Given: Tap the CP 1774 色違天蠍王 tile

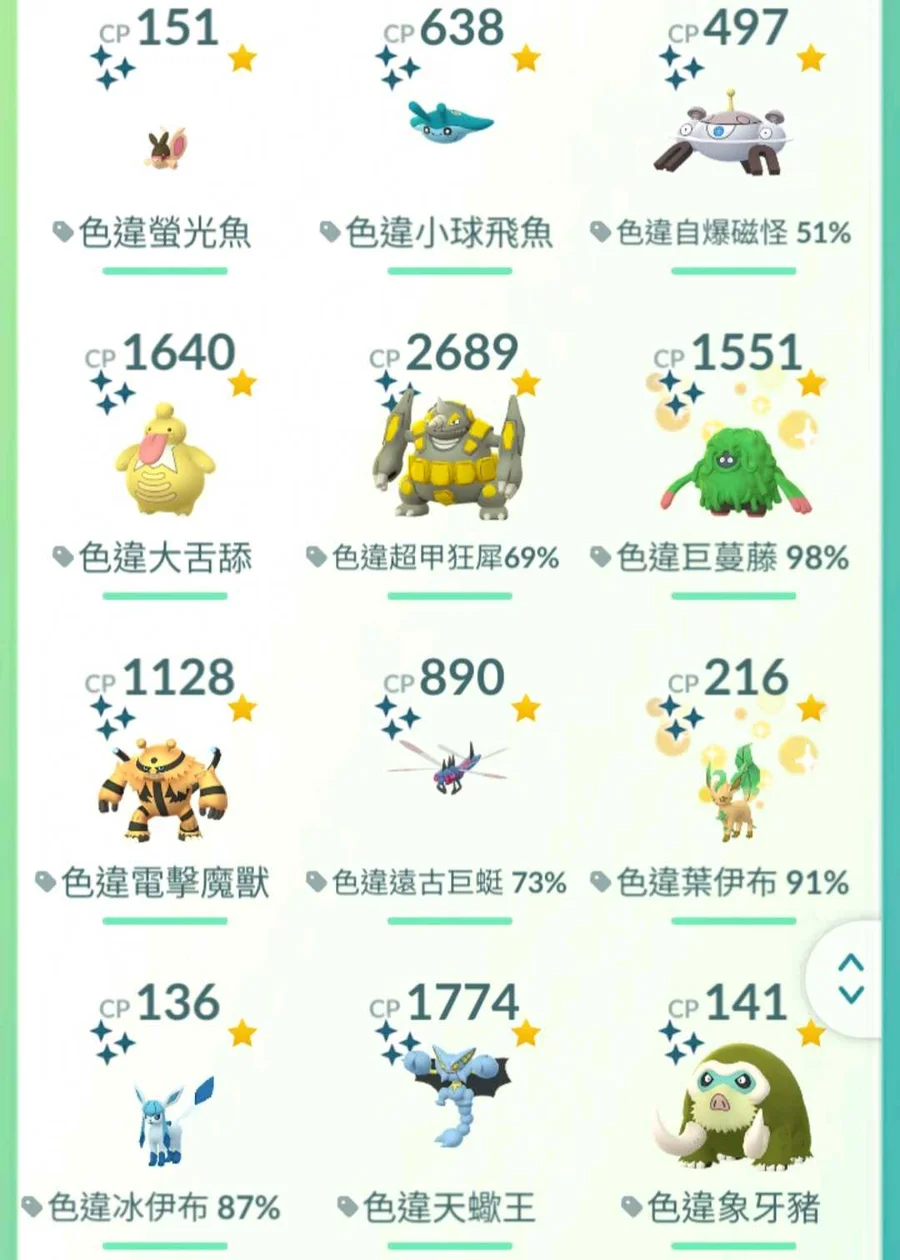Looking at the screenshot, I should point(449,1100).
